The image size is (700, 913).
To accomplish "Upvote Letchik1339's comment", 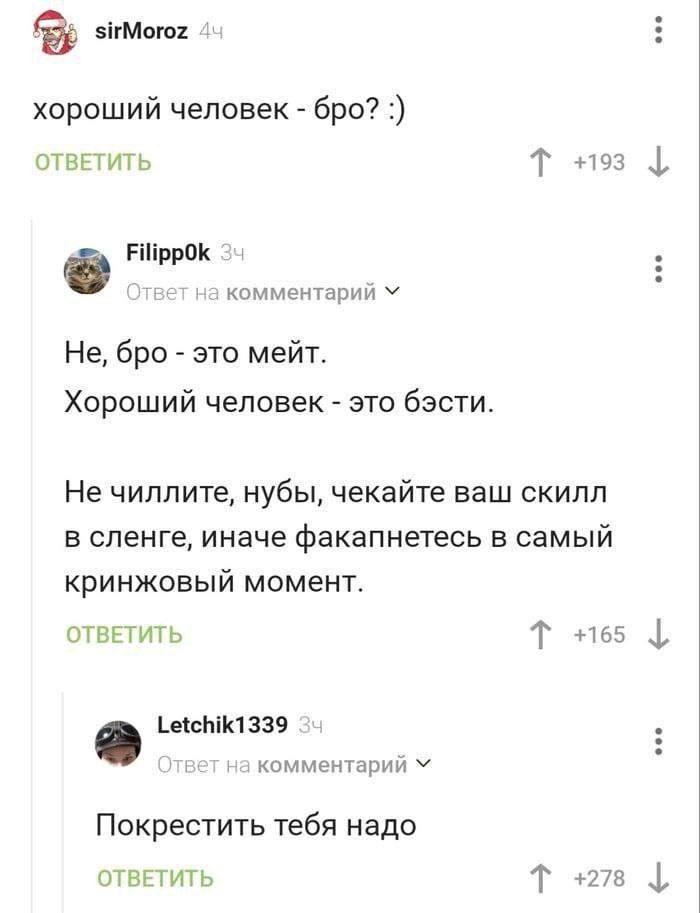I will pos(540,878).
